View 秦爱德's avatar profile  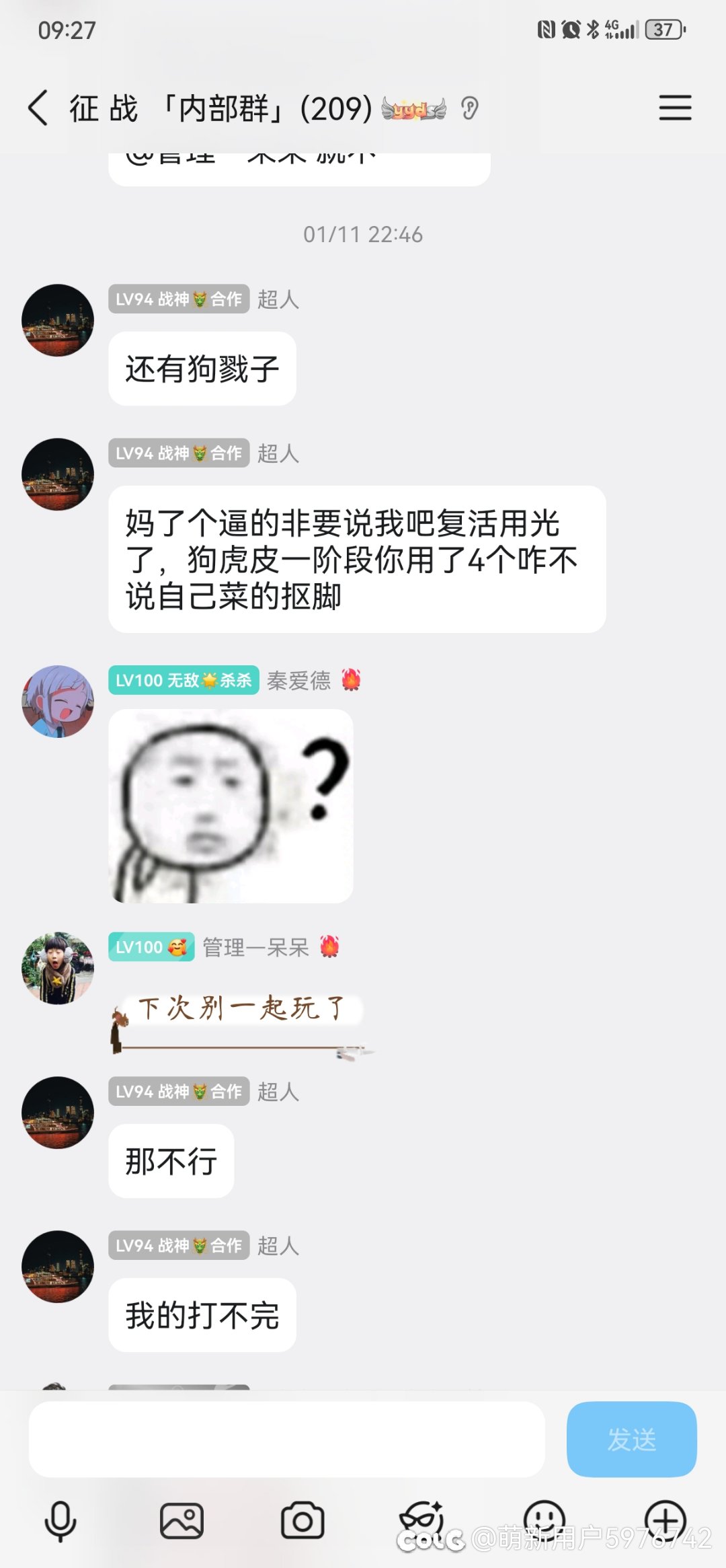pyautogui.click(x=58, y=702)
